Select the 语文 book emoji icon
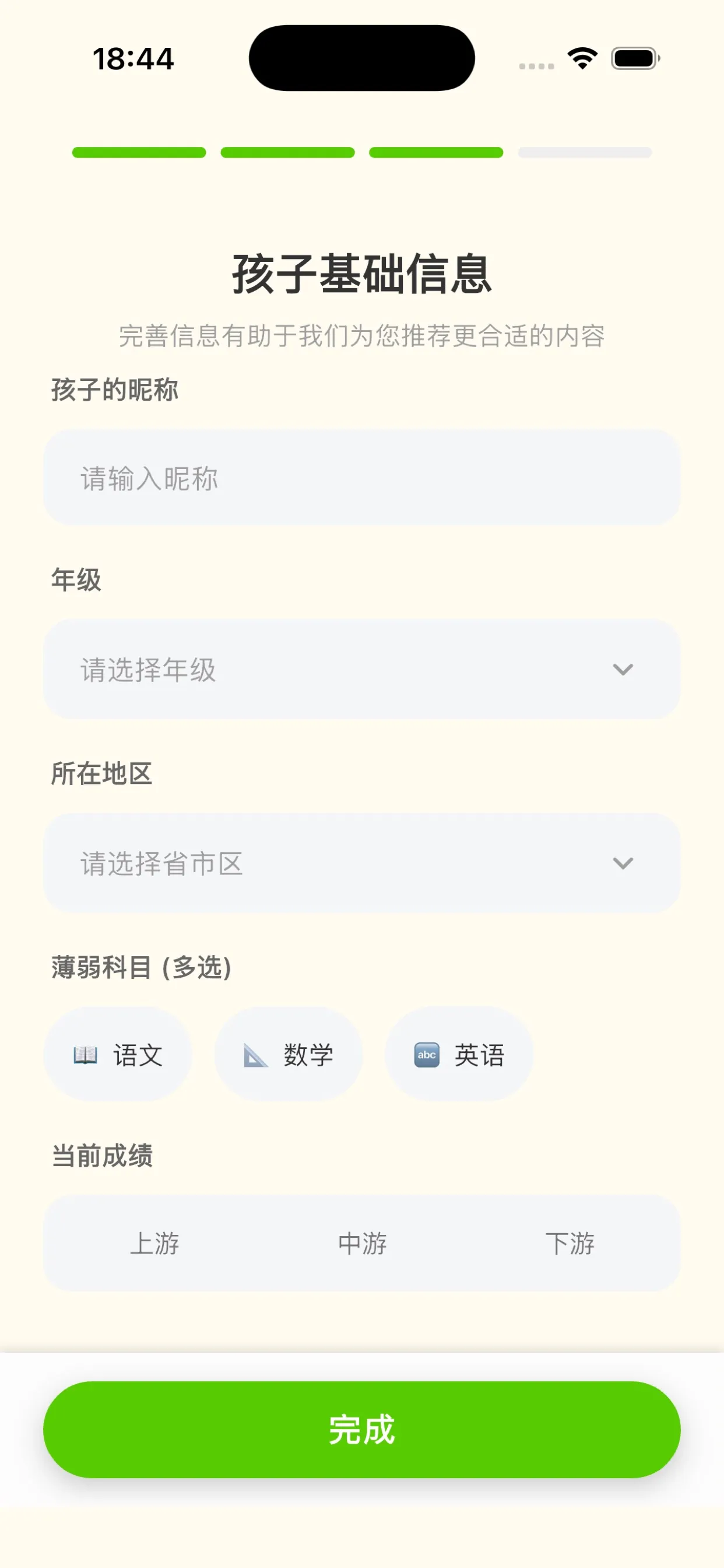This screenshot has width=724, height=1568. (x=85, y=1055)
